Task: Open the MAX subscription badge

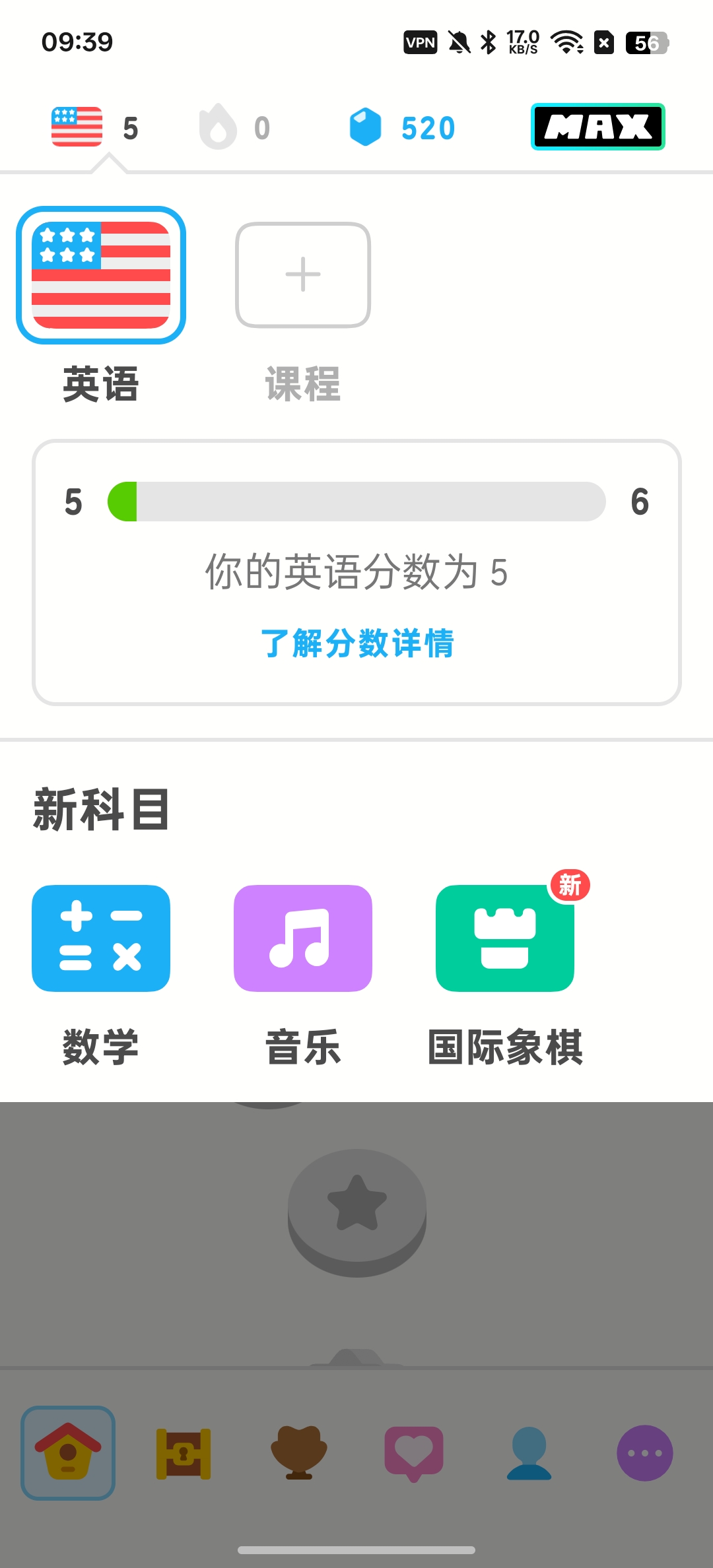Action: pyautogui.click(x=597, y=127)
